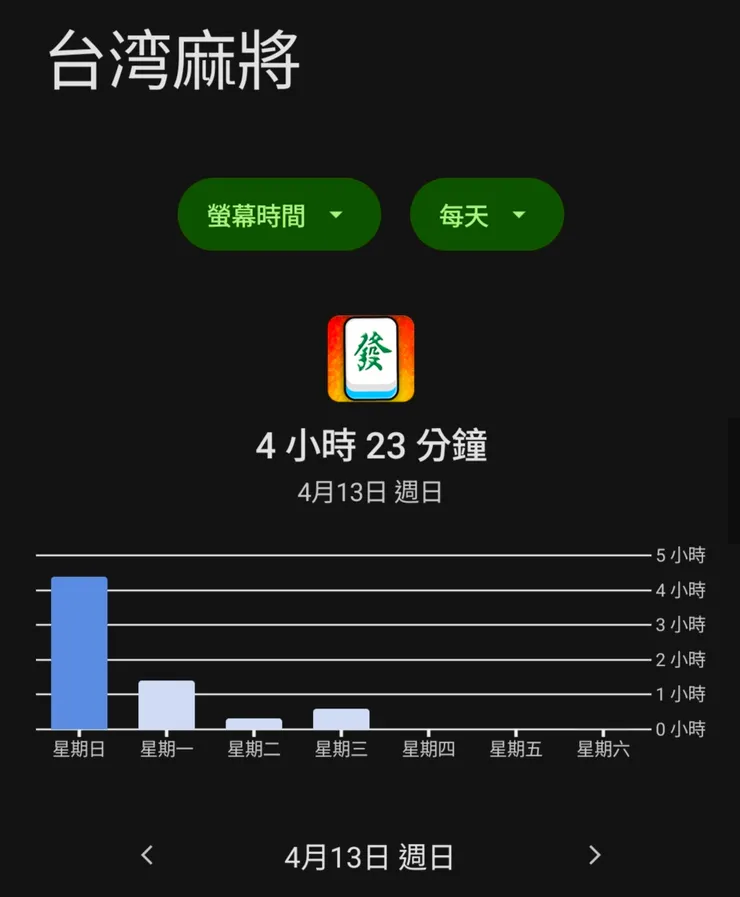740x897 pixels.
Task: Click the left arrow to view previous day
Action: (x=147, y=855)
